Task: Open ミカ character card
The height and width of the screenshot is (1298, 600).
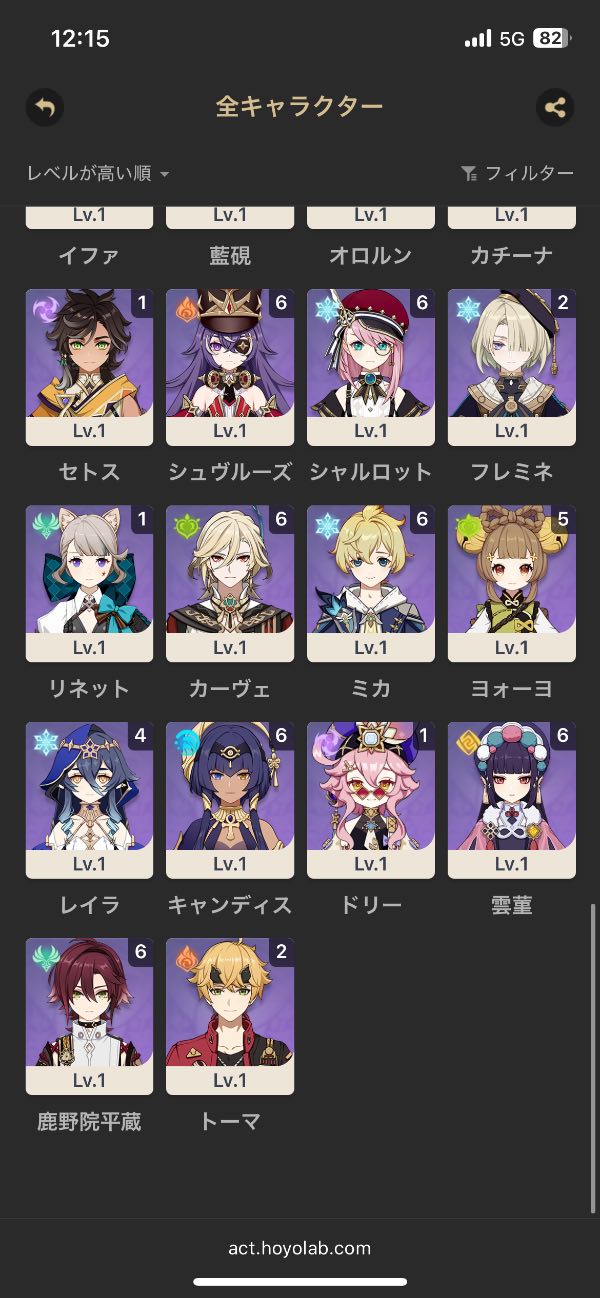Action: point(371,583)
